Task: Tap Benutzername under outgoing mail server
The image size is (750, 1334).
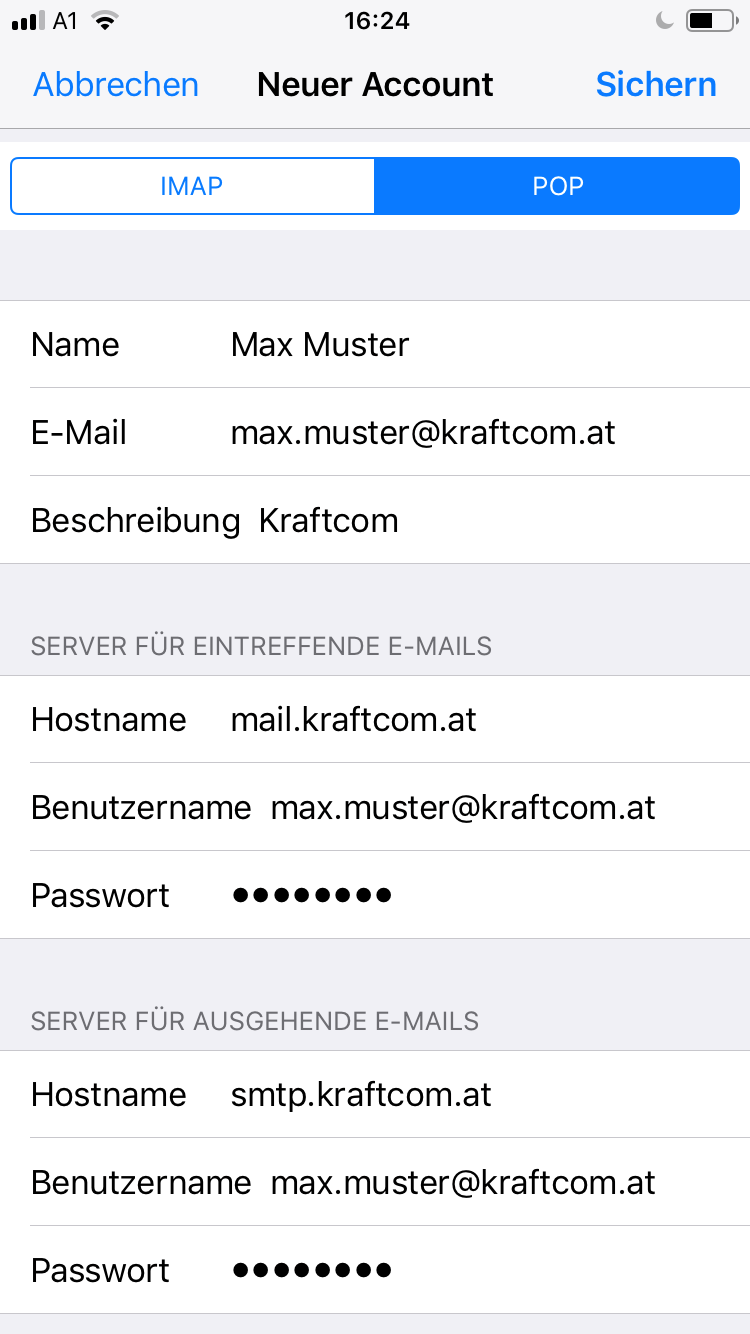Action: point(375,1182)
